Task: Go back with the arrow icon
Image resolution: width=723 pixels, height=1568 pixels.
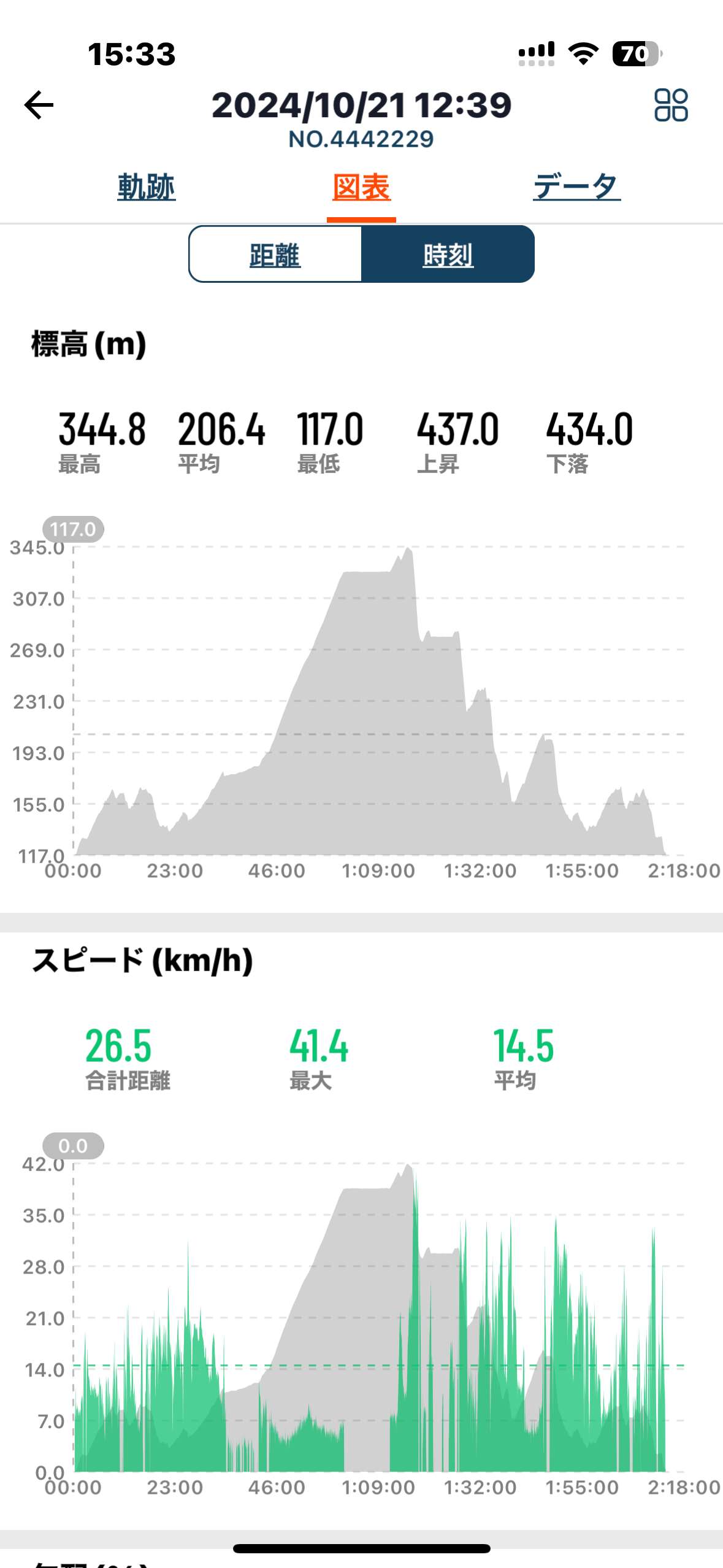Action: [x=39, y=105]
